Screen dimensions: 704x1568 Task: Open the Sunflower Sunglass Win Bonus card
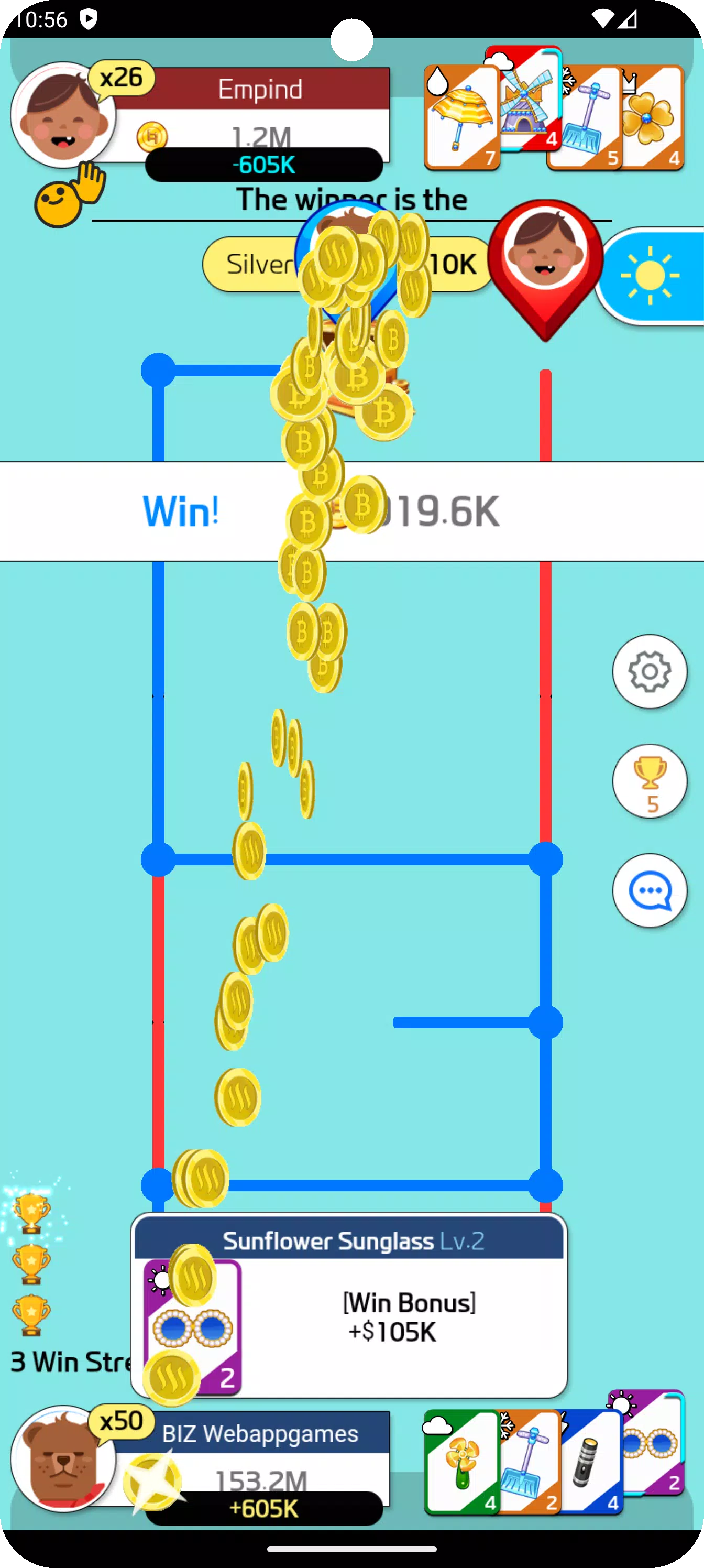[x=349, y=1305]
